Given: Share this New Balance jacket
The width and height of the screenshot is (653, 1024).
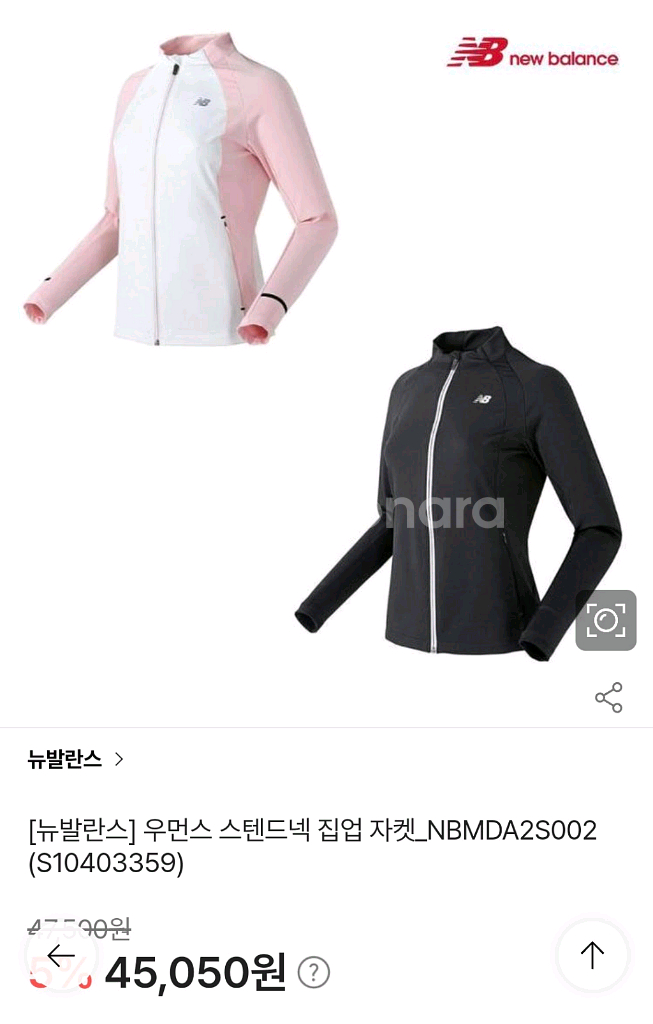Looking at the screenshot, I should pos(609,698).
